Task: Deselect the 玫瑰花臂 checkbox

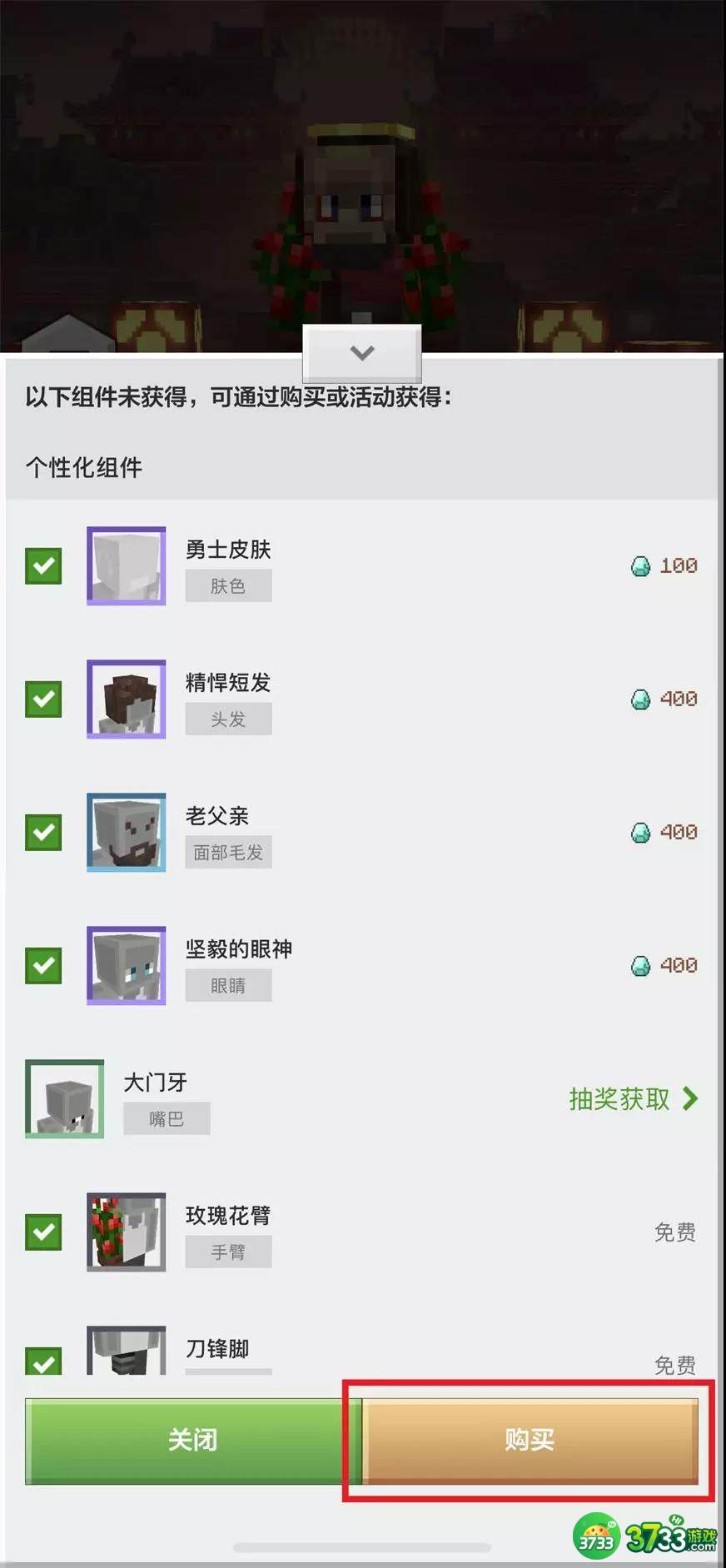Action: coord(43,1232)
